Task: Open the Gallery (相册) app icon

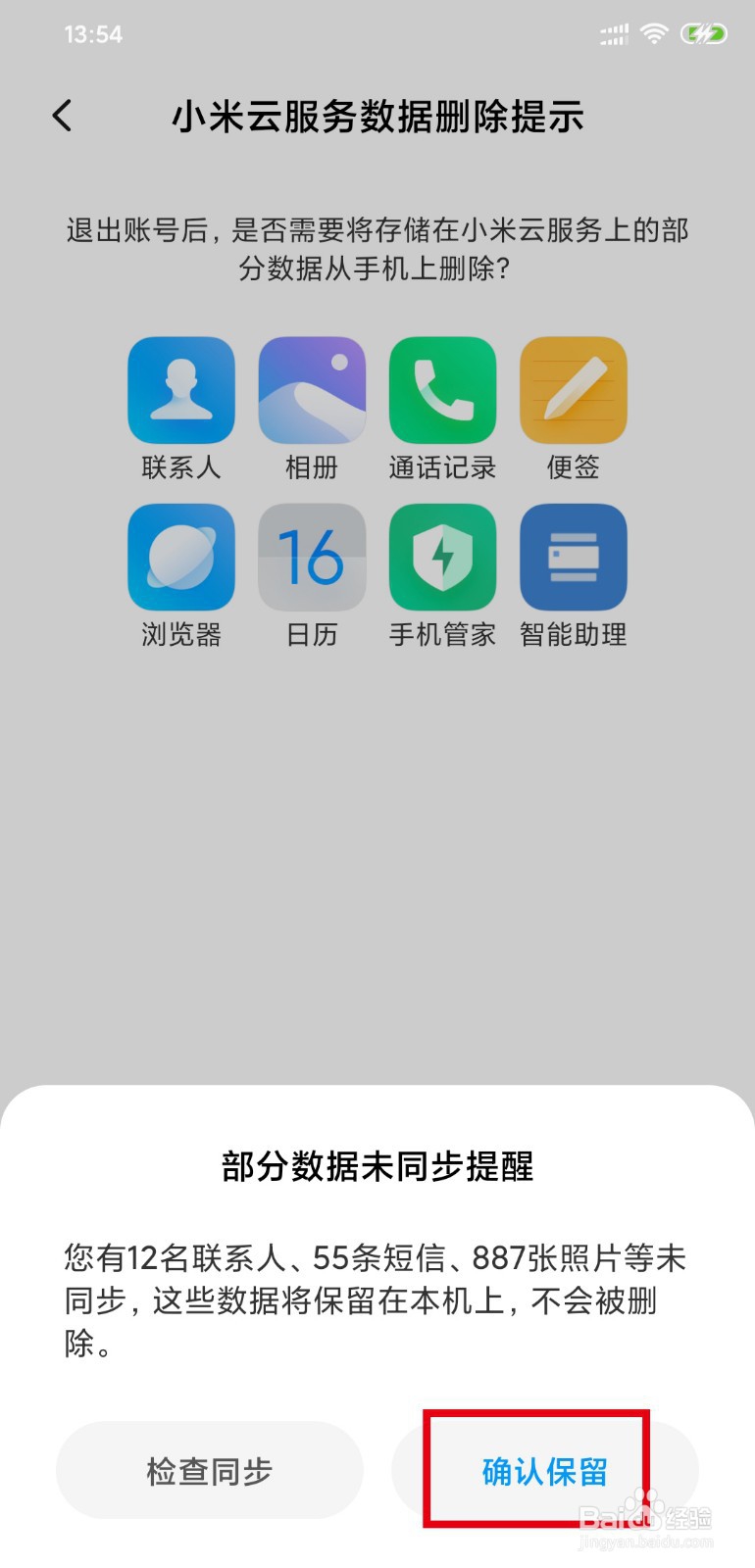Action: (x=311, y=387)
